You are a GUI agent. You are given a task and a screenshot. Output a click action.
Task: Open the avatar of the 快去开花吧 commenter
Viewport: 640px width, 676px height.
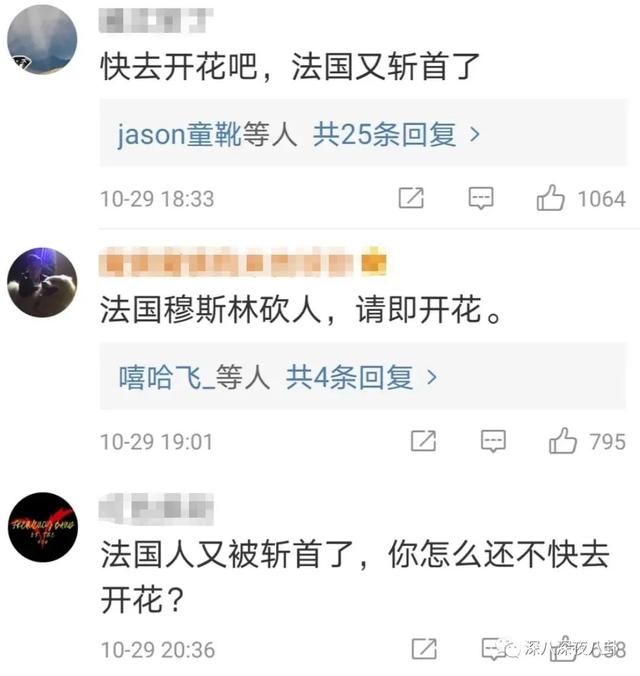click(x=42, y=40)
